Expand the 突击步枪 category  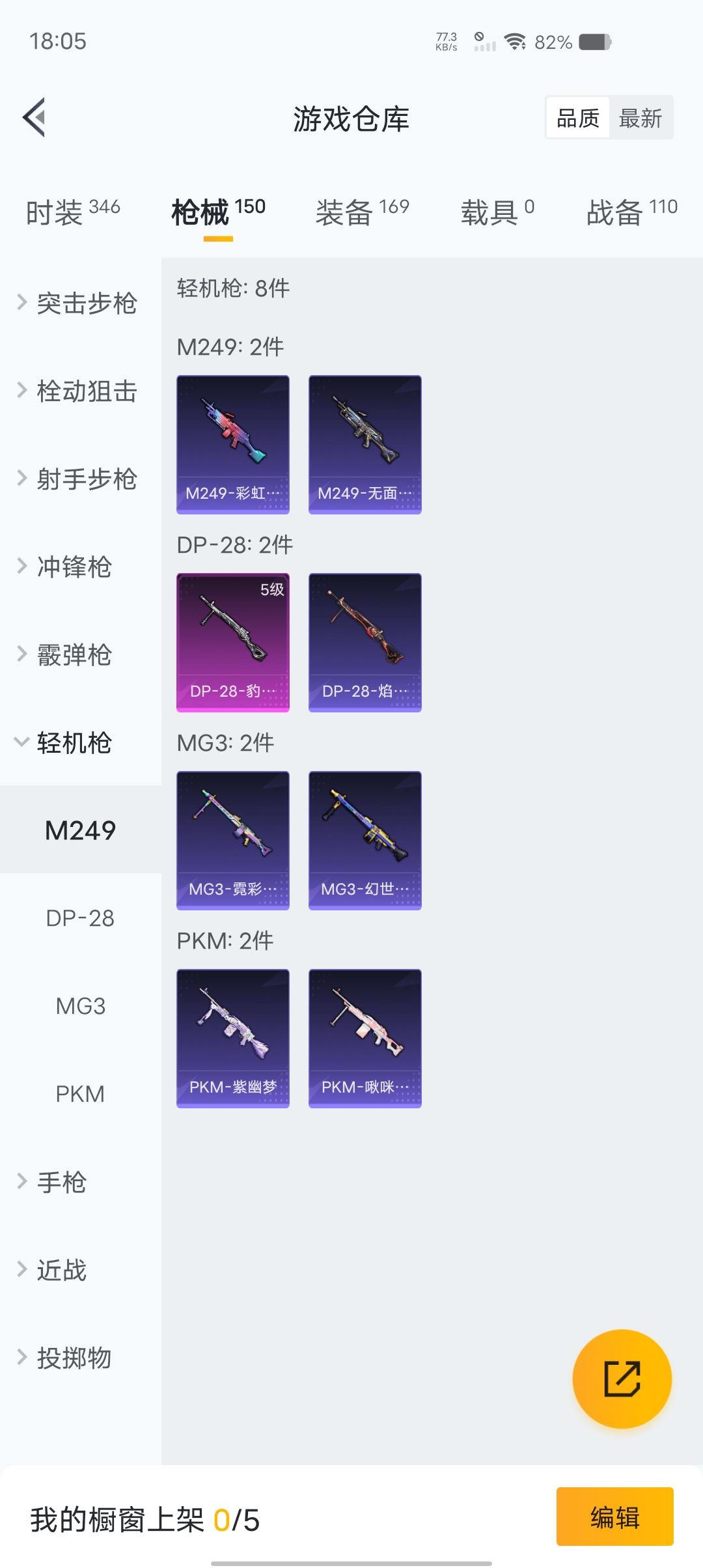pyautogui.click(x=78, y=303)
